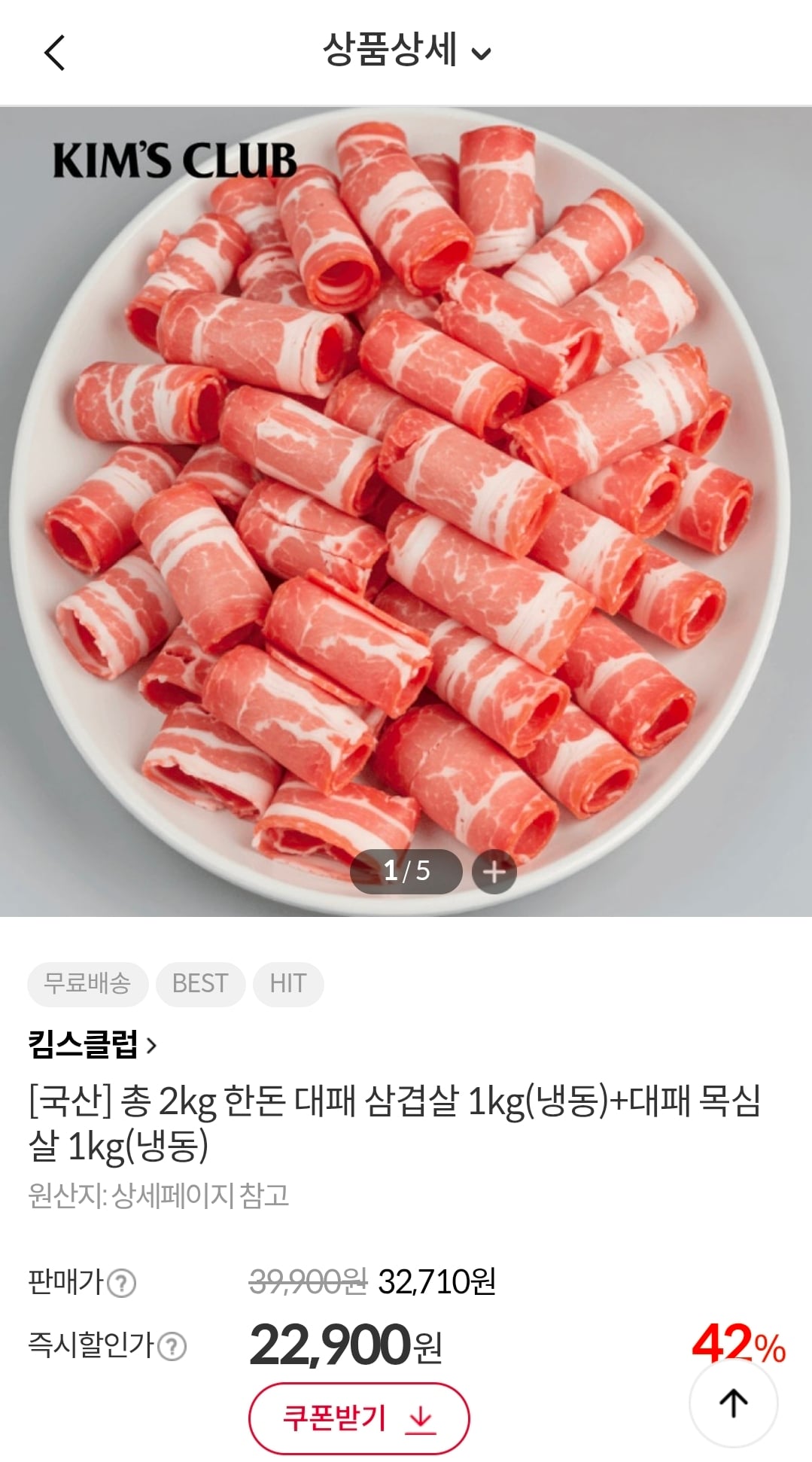Open the 상품상세 dropdown at the top
Viewport: 812px width, 1462px height.
coord(482,53)
